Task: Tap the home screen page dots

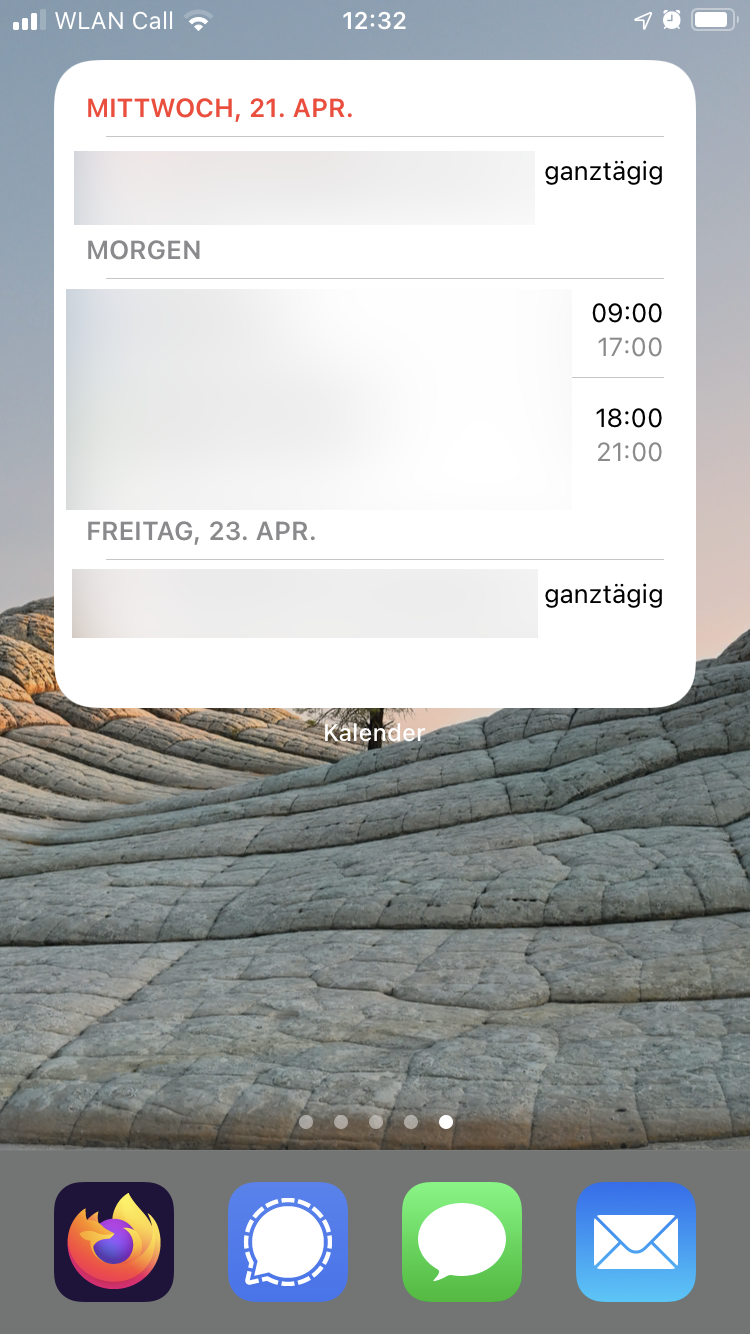Action: pyautogui.click(x=375, y=1122)
